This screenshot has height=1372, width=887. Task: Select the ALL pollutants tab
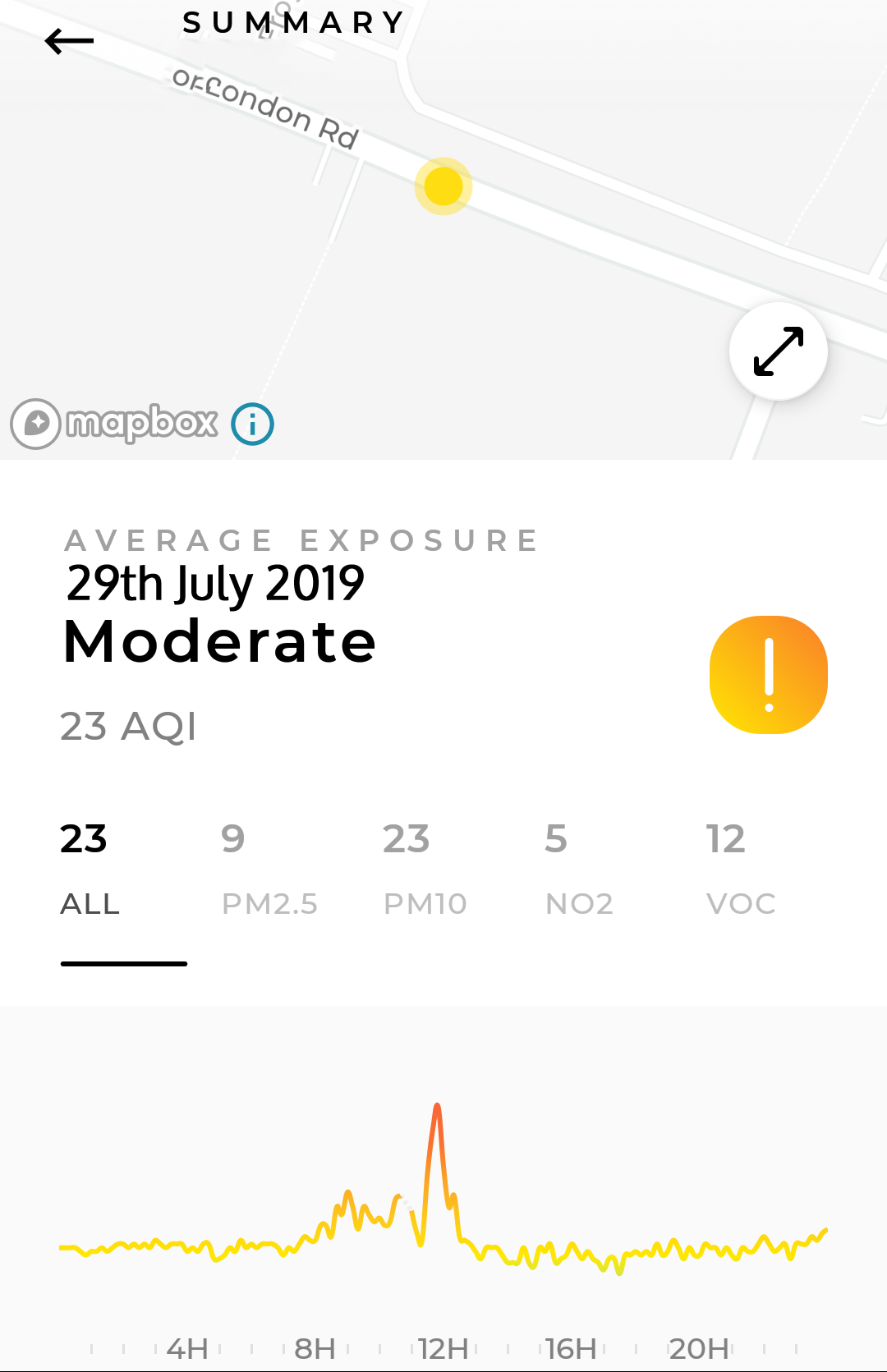pyautogui.click(x=90, y=870)
